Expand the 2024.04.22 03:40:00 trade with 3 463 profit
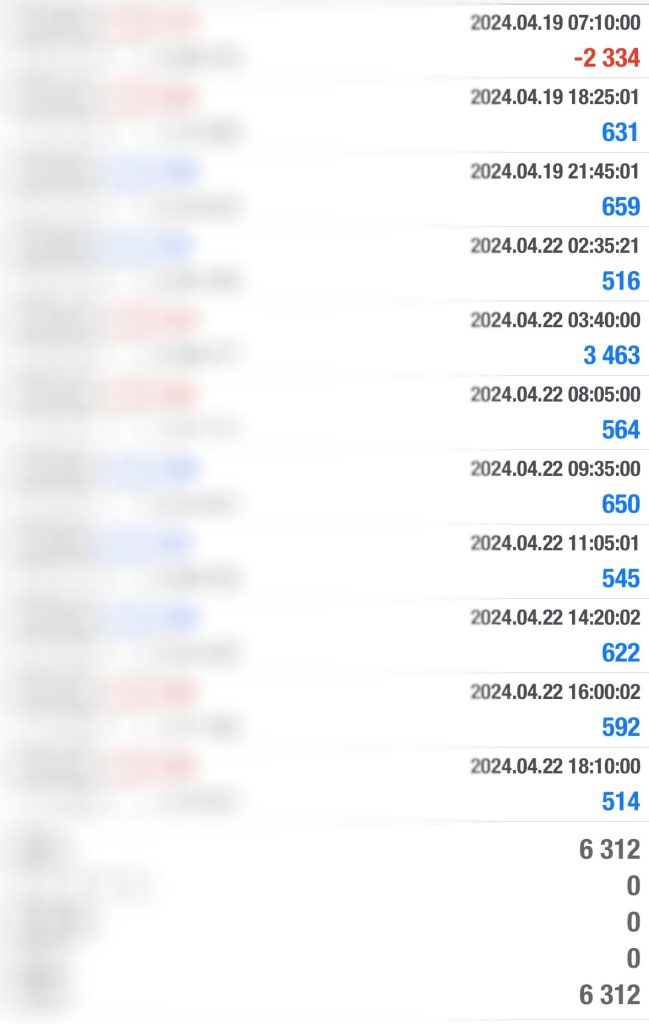649x1024 pixels. click(324, 338)
